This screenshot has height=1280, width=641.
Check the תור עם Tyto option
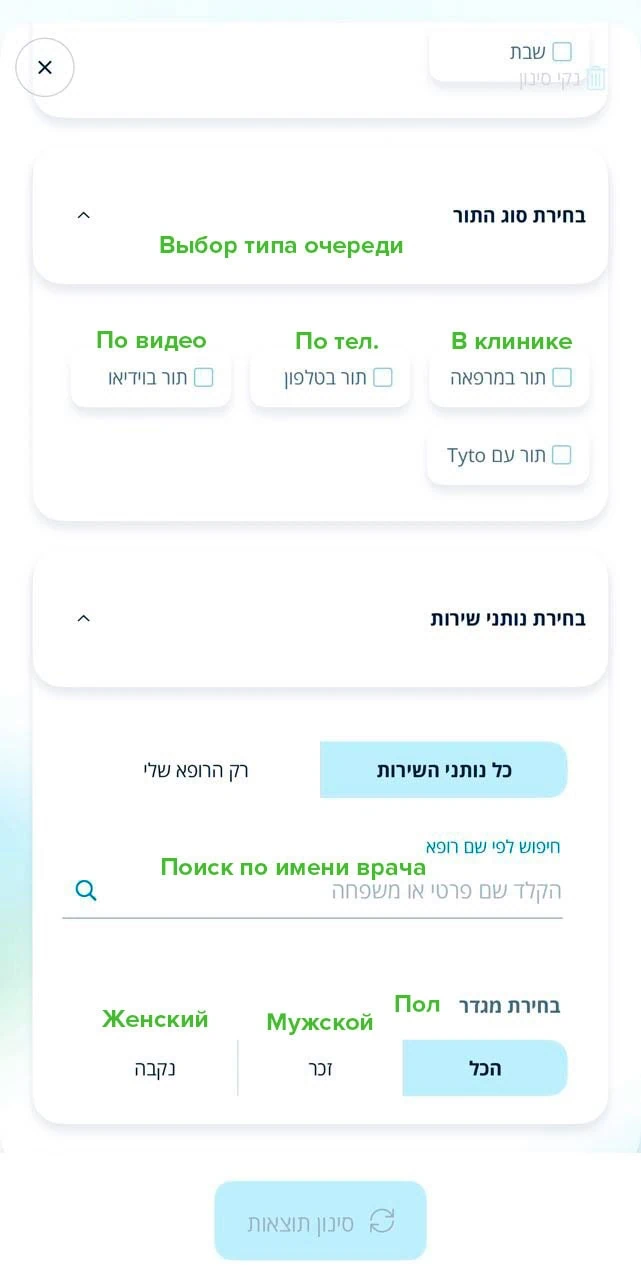562,455
